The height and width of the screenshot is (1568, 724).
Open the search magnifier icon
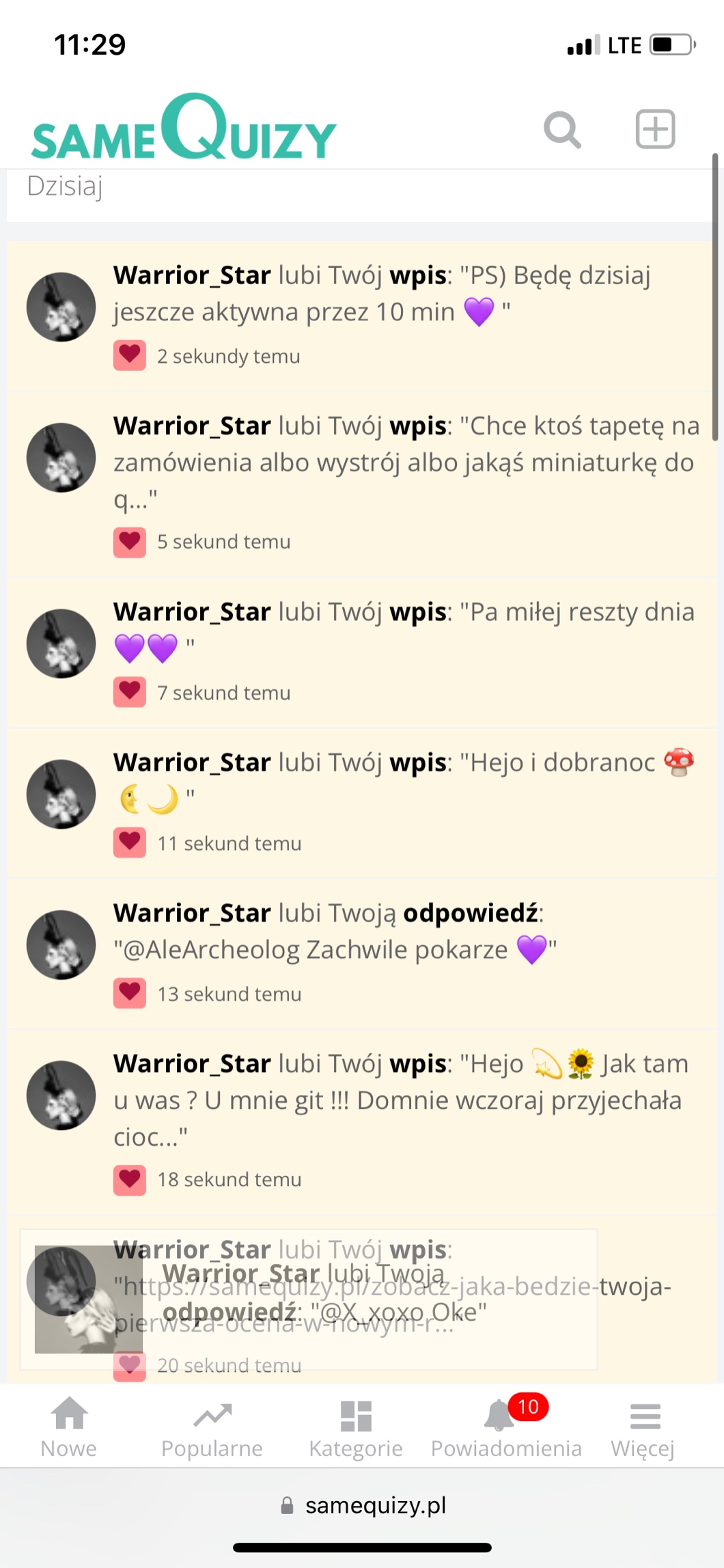pos(562,129)
